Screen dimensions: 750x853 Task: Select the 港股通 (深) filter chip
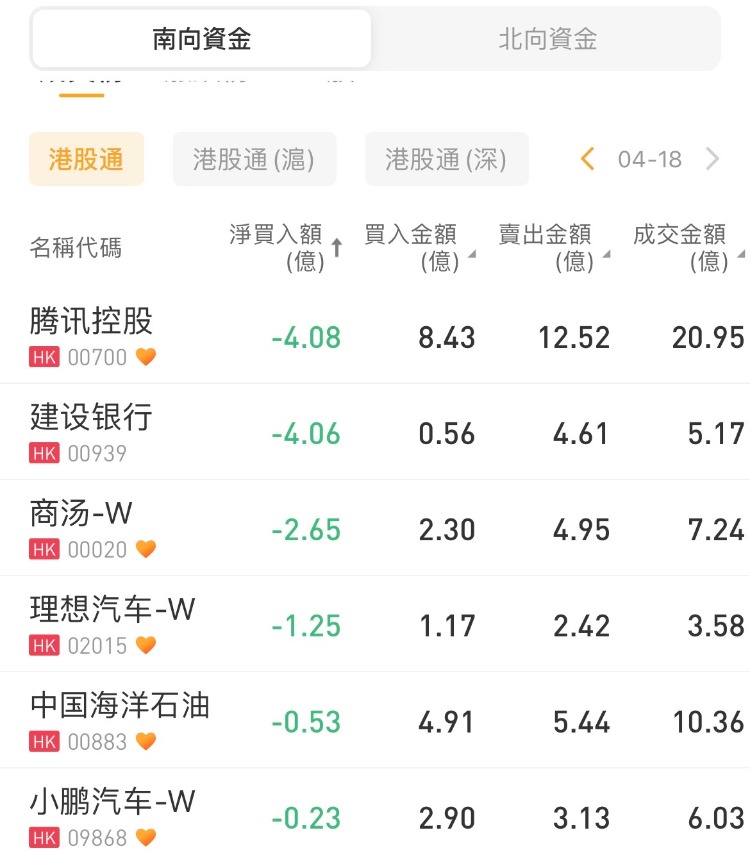pos(446,159)
